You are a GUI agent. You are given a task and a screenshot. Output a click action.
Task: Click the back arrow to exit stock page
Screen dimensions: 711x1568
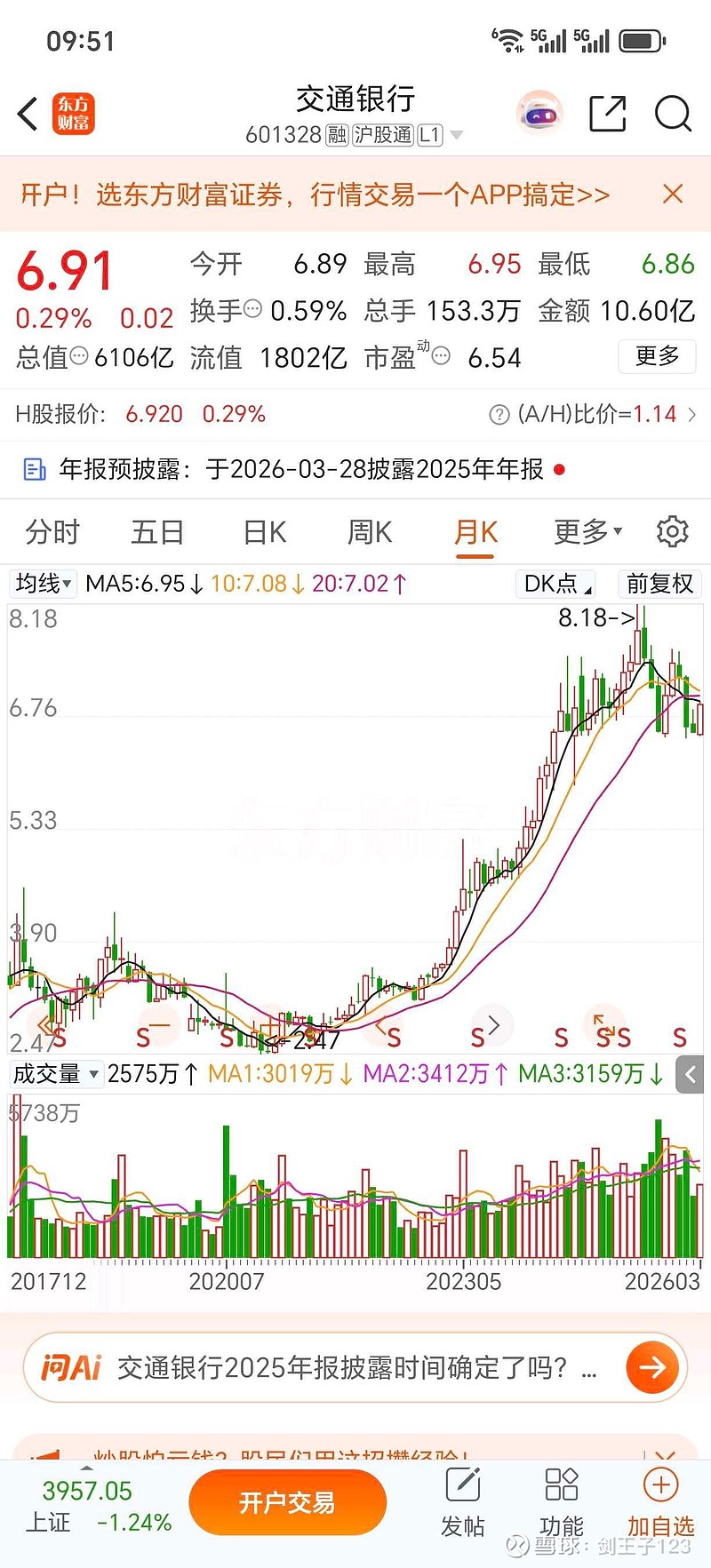[25, 114]
